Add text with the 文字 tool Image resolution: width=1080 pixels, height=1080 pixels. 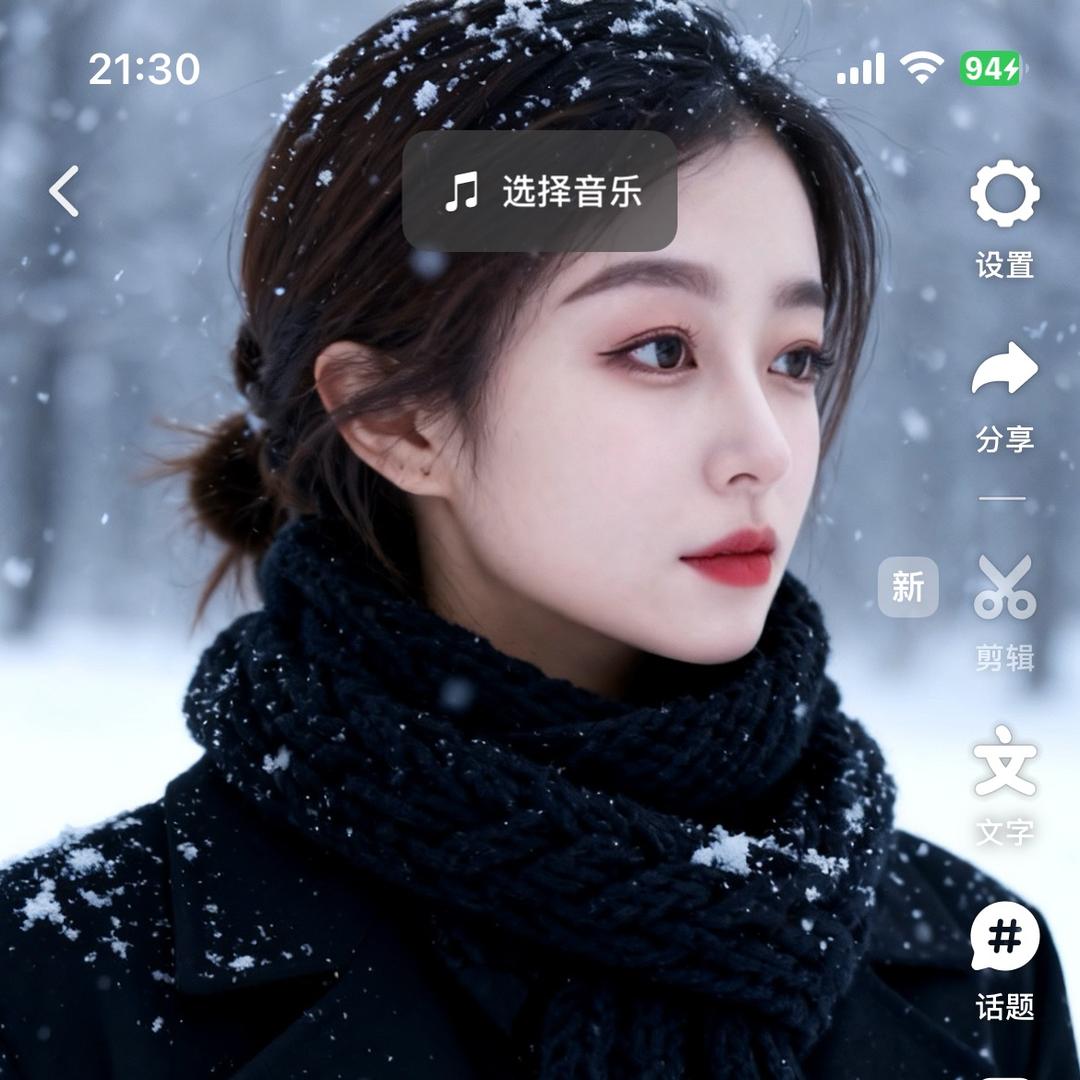1004,762
